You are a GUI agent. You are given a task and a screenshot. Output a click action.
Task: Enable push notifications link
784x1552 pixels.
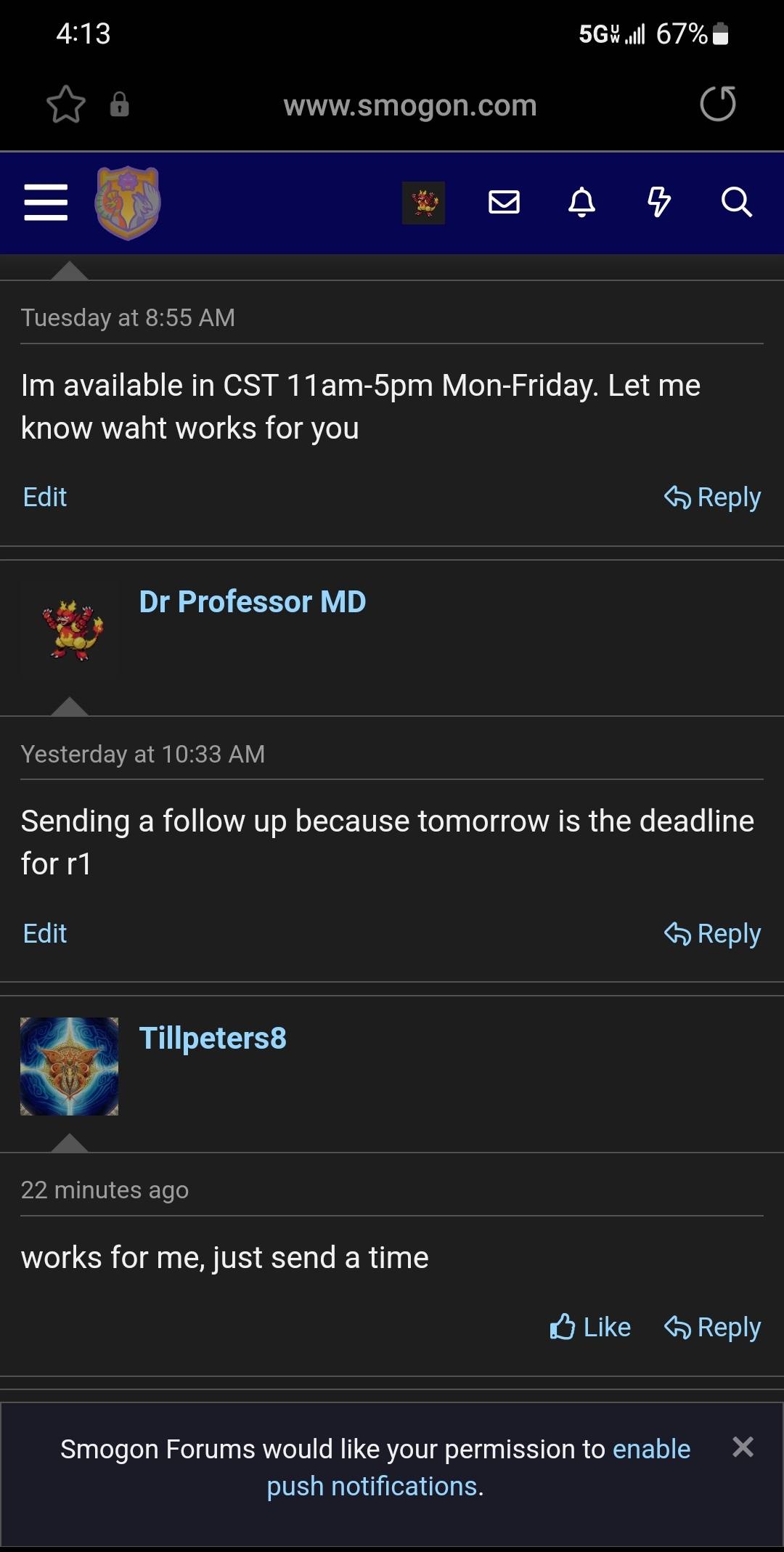pyautogui.click(x=651, y=1450)
